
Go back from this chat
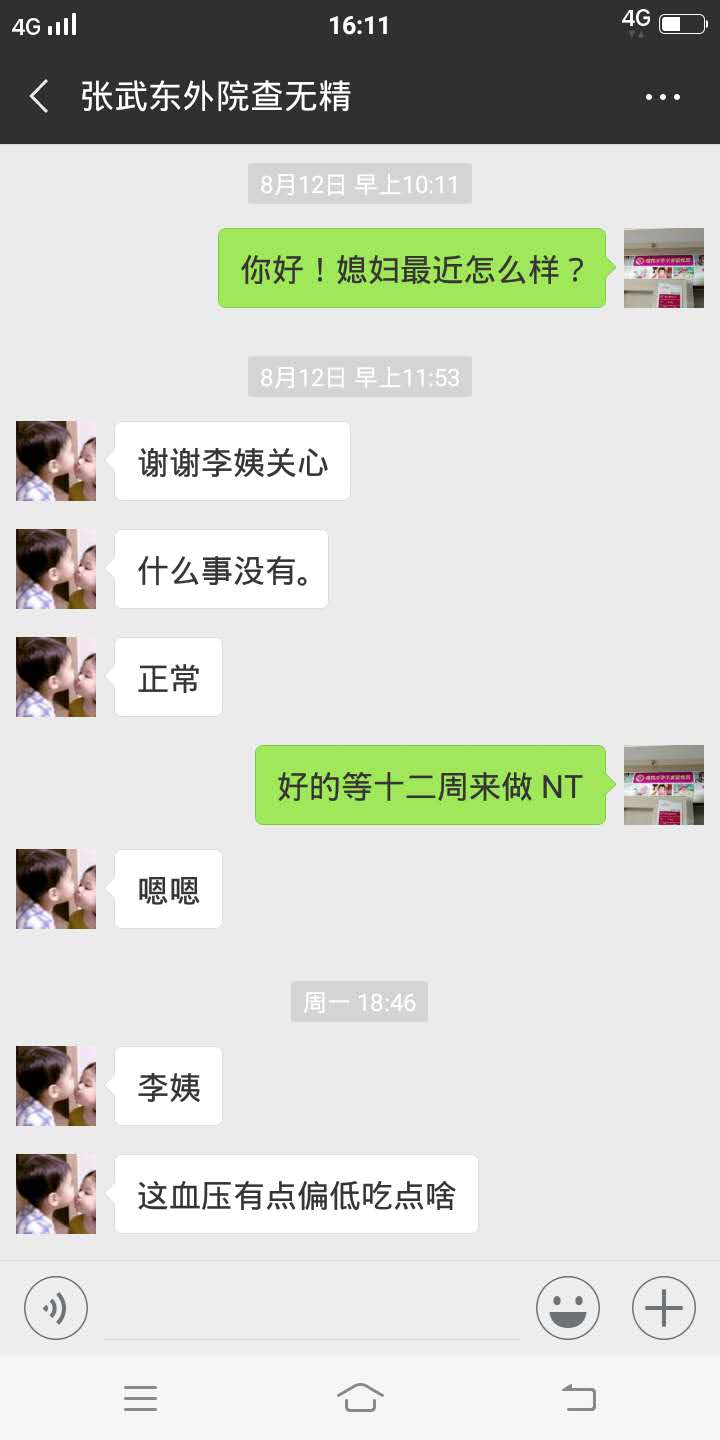point(38,97)
